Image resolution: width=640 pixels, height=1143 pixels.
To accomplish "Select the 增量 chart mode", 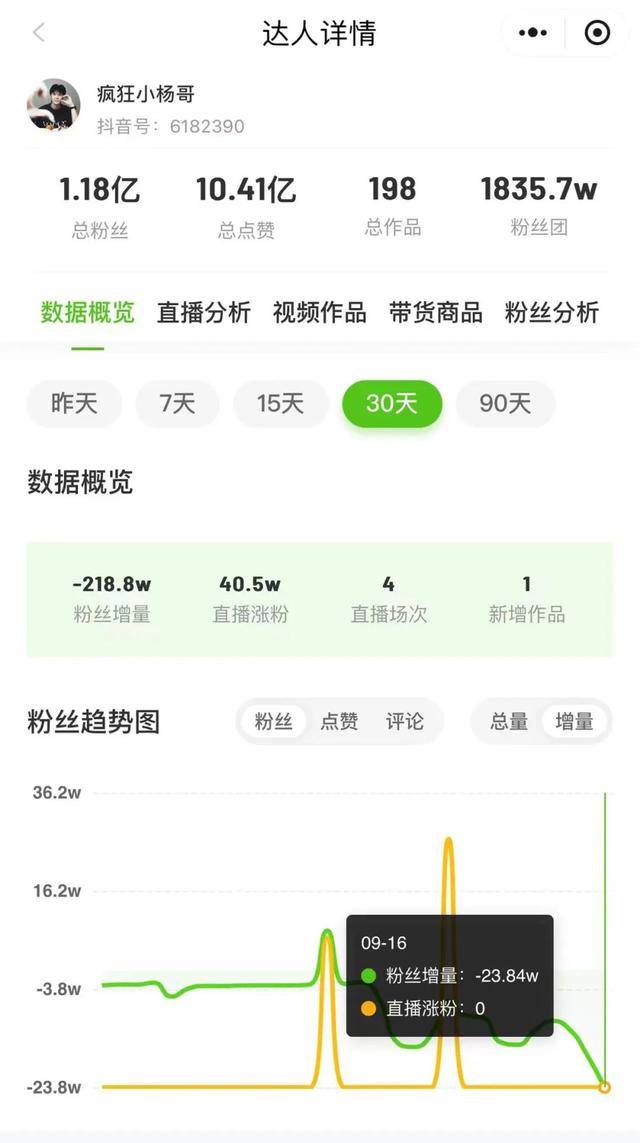I will [575, 722].
